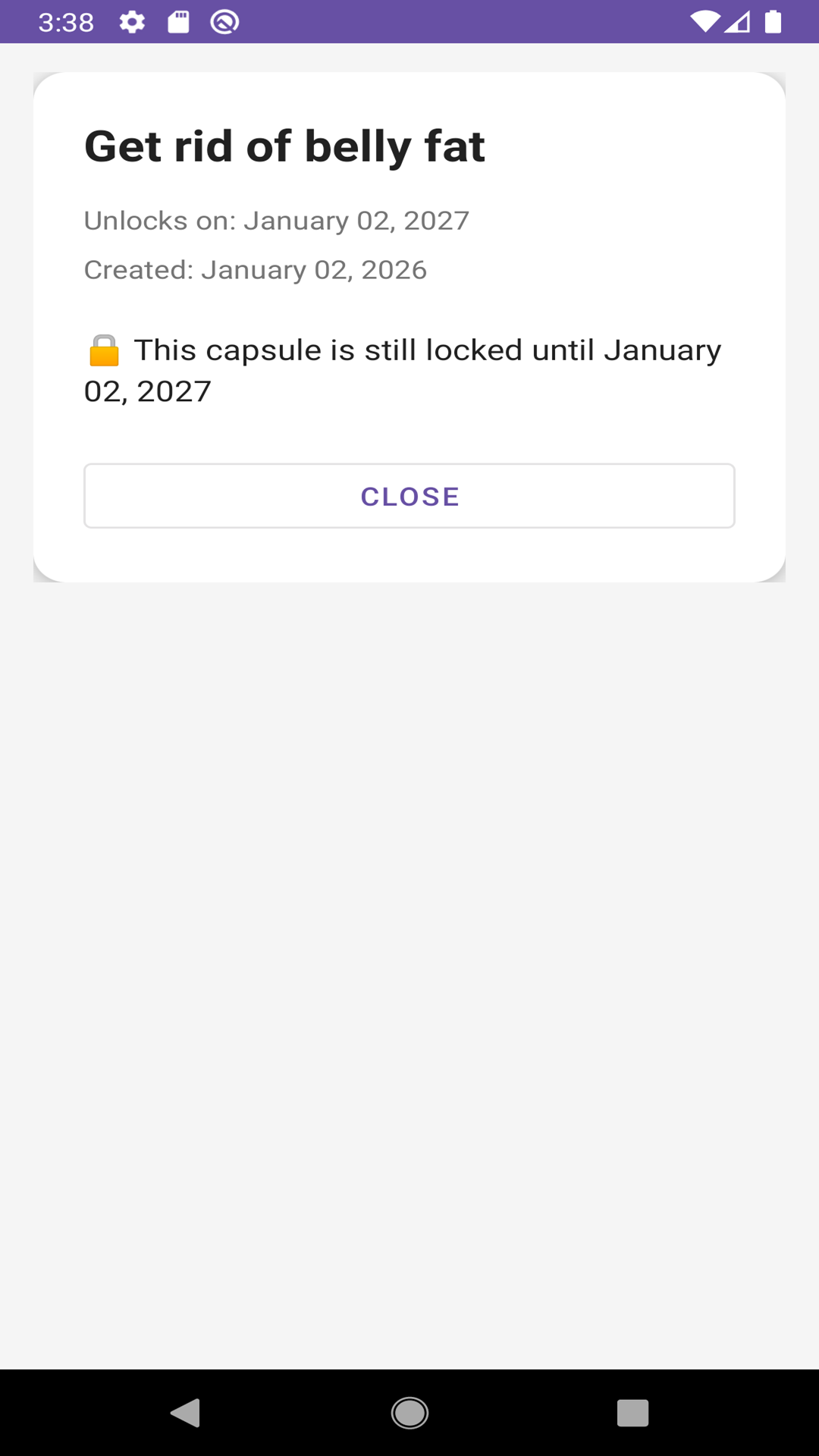This screenshot has height=1456, width=819.
Task: Go back using the system back button
Action: 186,1413
